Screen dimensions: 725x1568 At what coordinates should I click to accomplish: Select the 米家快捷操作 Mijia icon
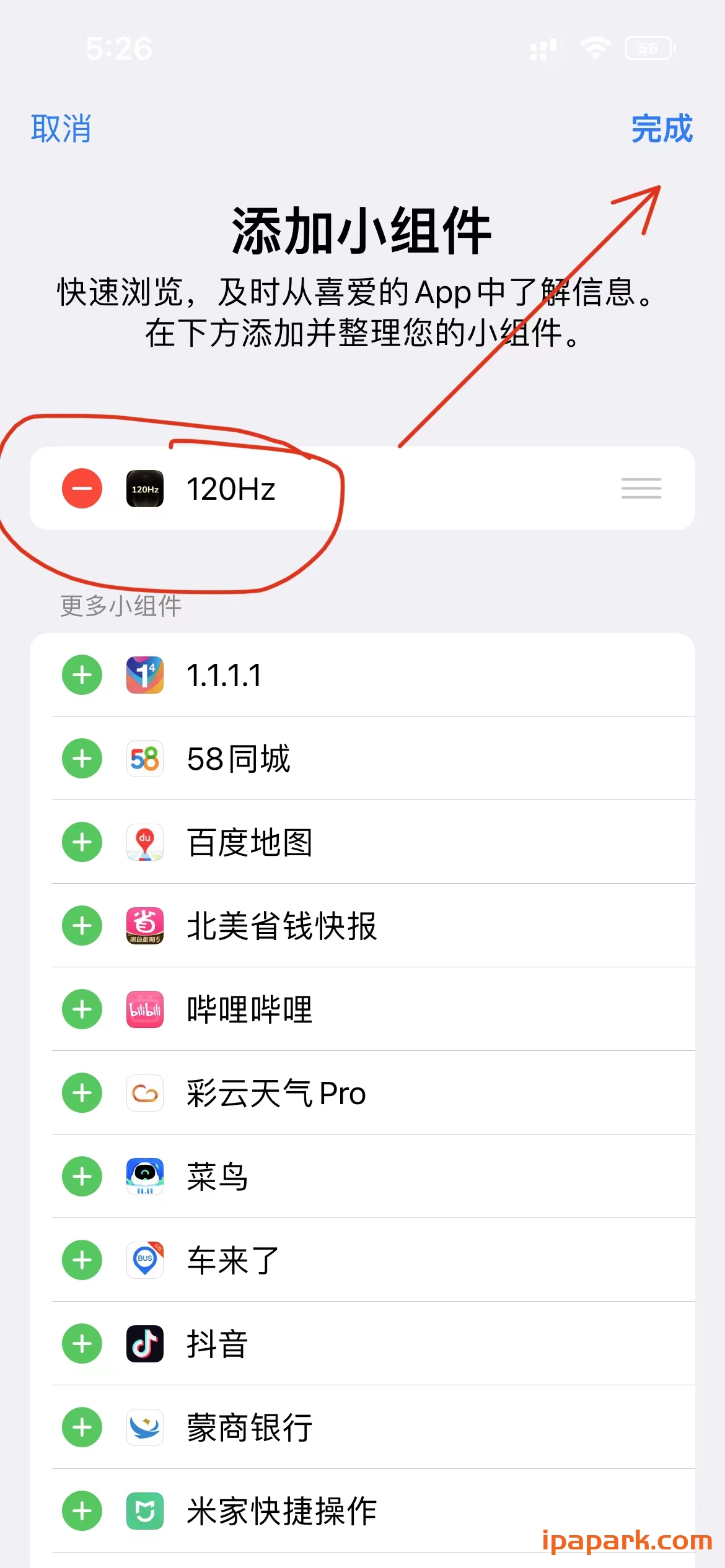(144, 1512)
